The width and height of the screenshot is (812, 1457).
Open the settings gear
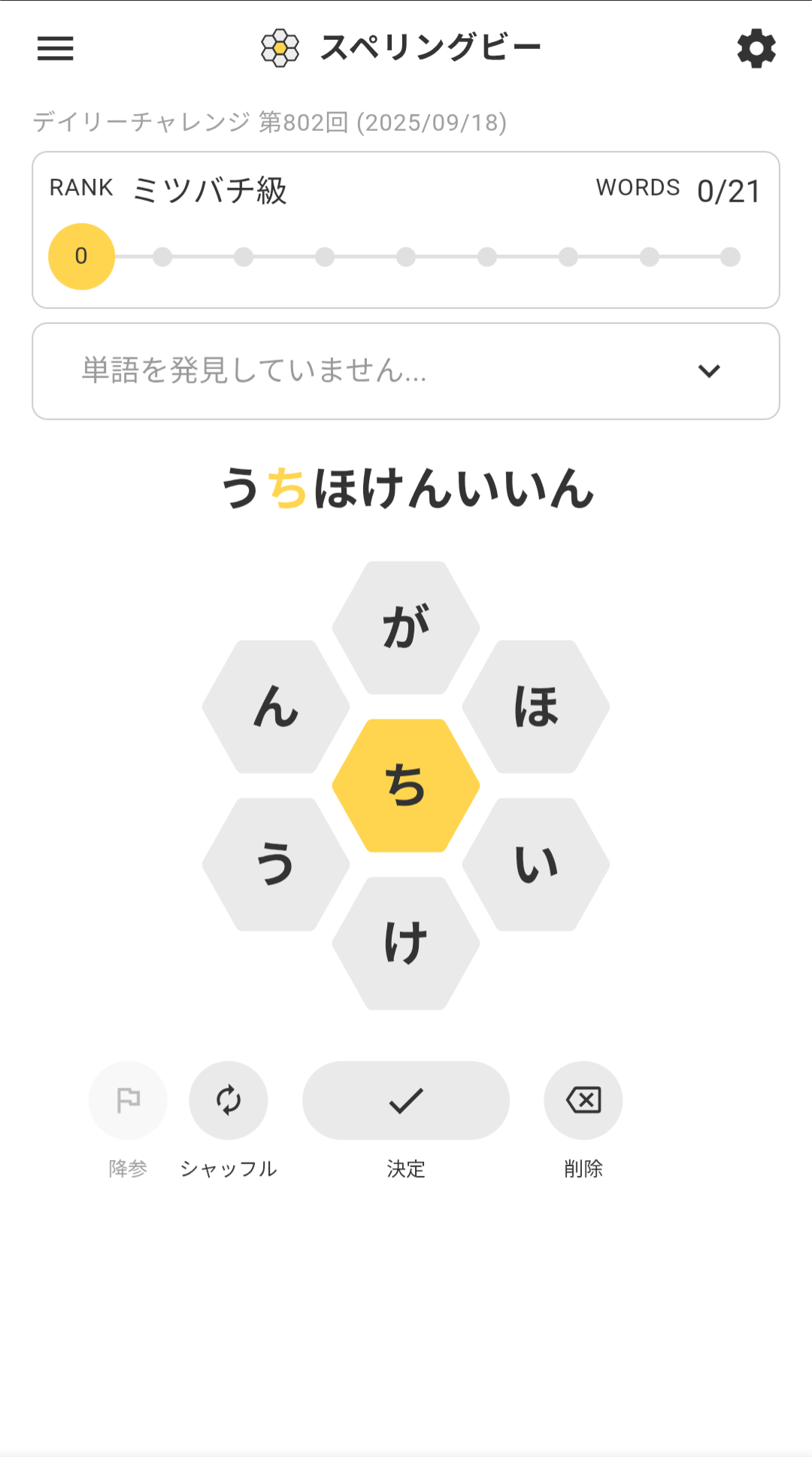(x=756, y=49)
